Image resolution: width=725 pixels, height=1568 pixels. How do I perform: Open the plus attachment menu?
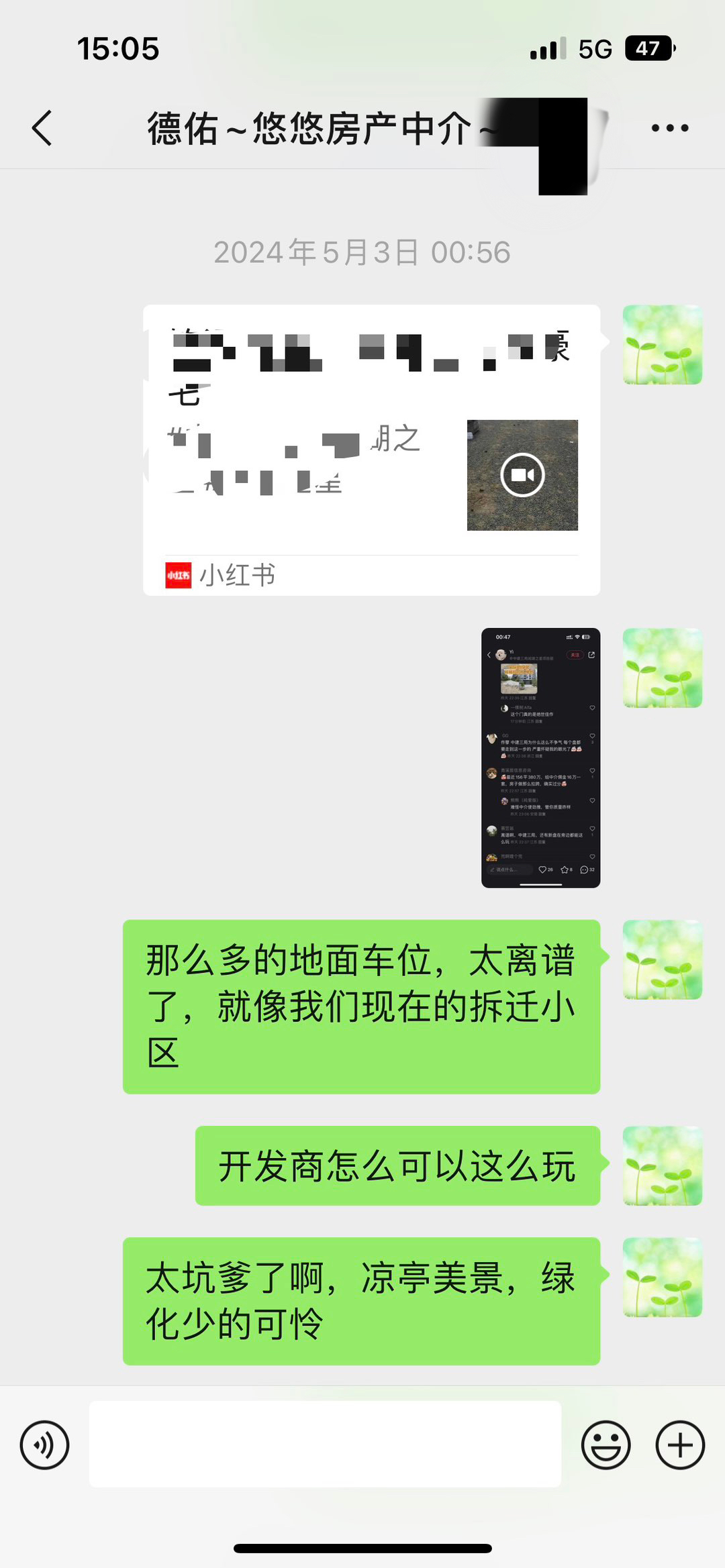point(680,1445)
